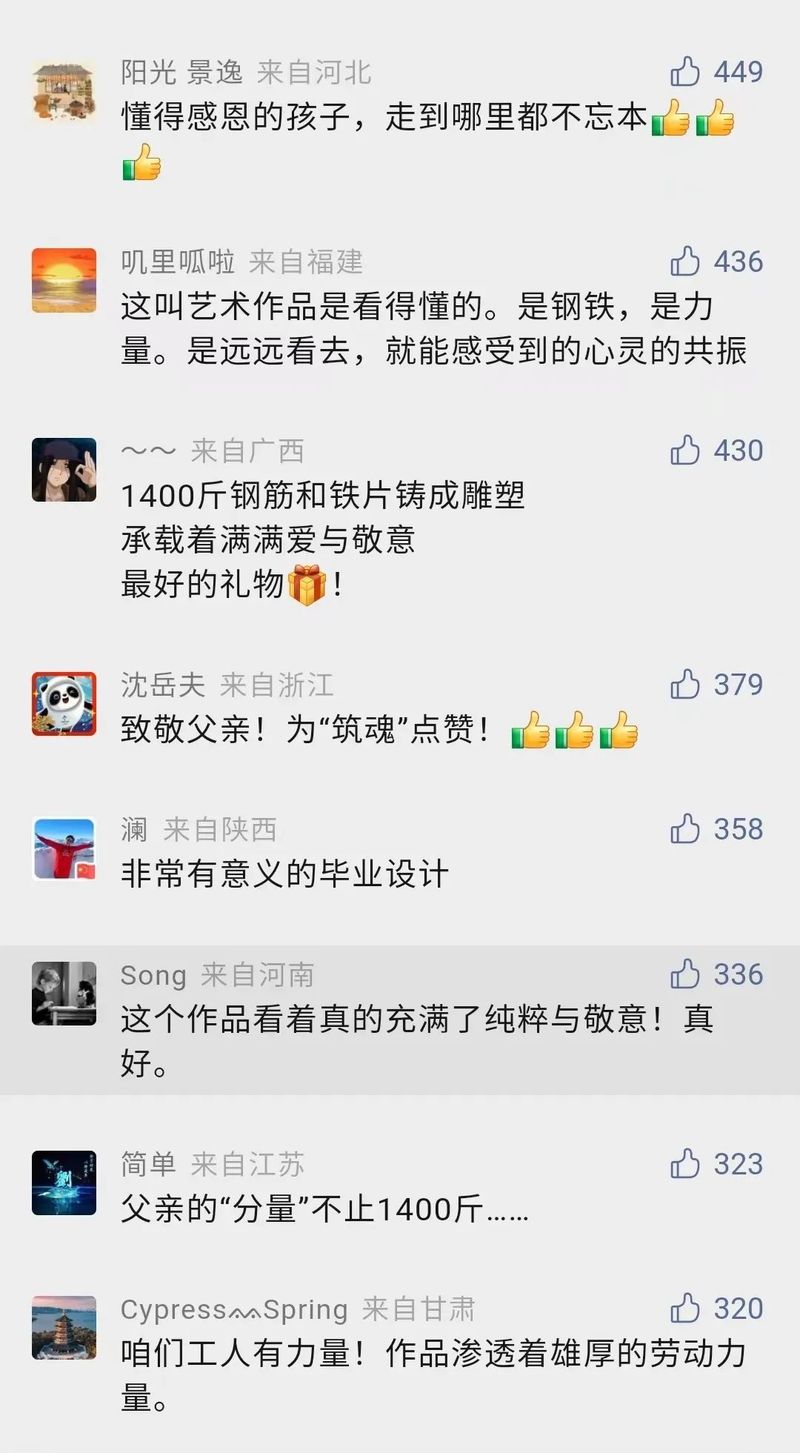Screen dimensions: 800x1453
Task: Like 沈岳夫's comment
Action: (685, 685)
